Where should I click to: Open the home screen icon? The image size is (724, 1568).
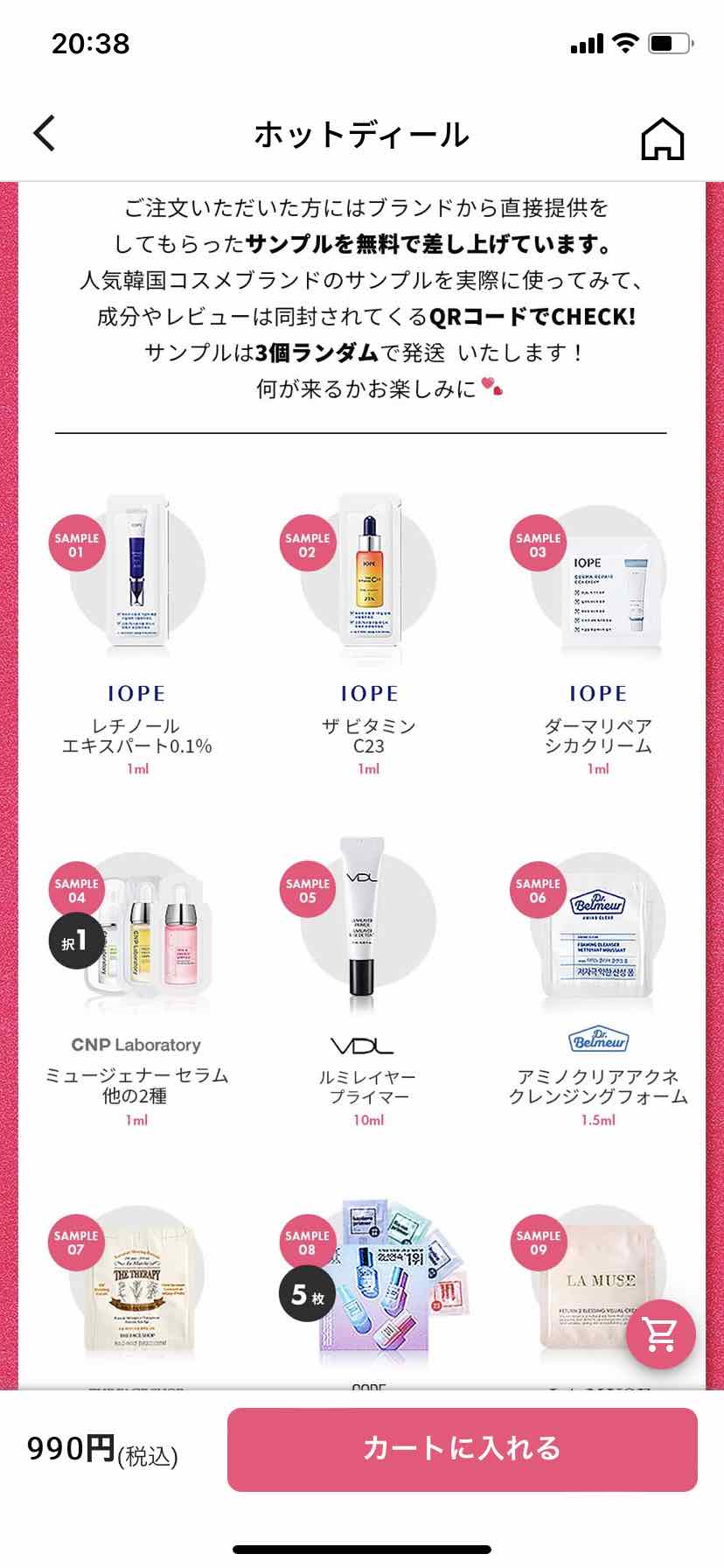click(662, 138)
